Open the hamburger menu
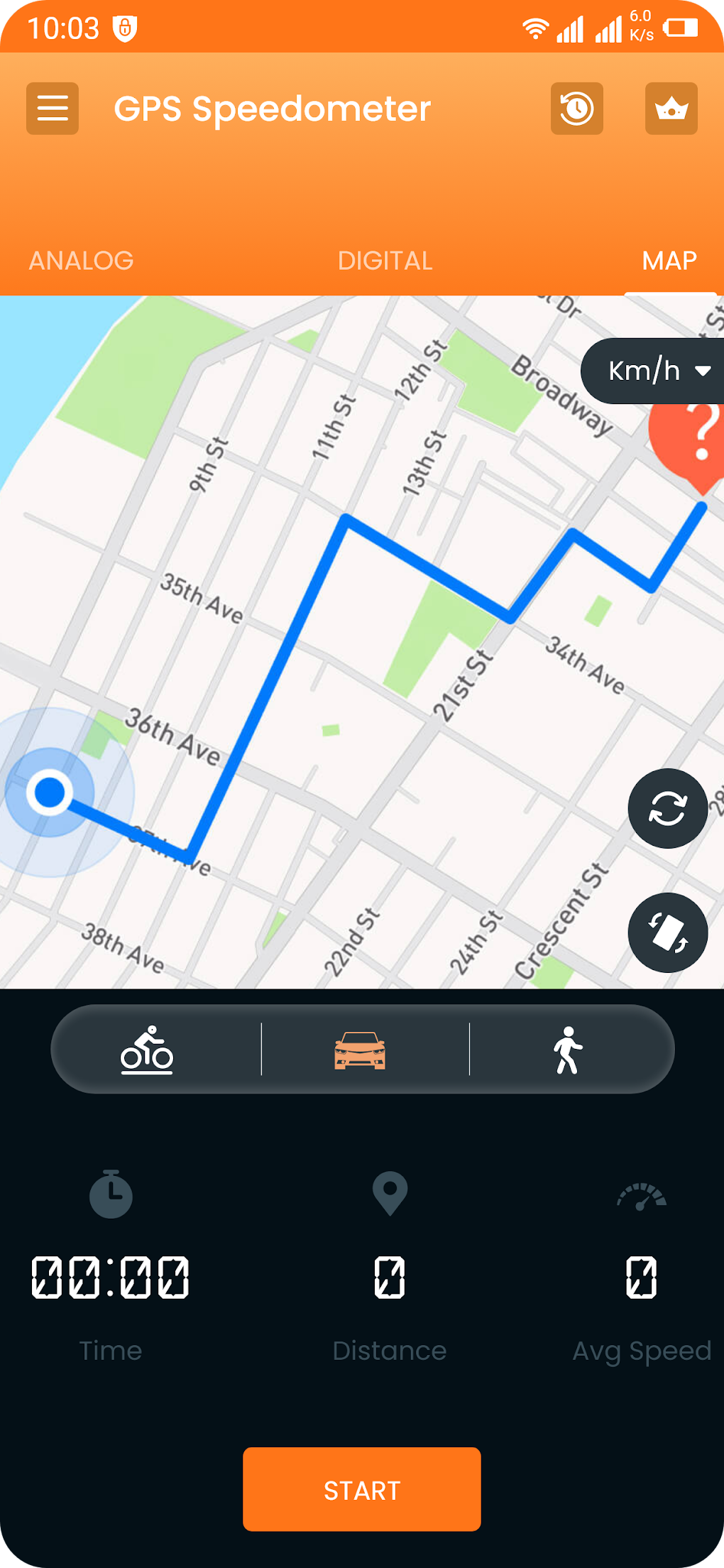 [x=53, y=109]
